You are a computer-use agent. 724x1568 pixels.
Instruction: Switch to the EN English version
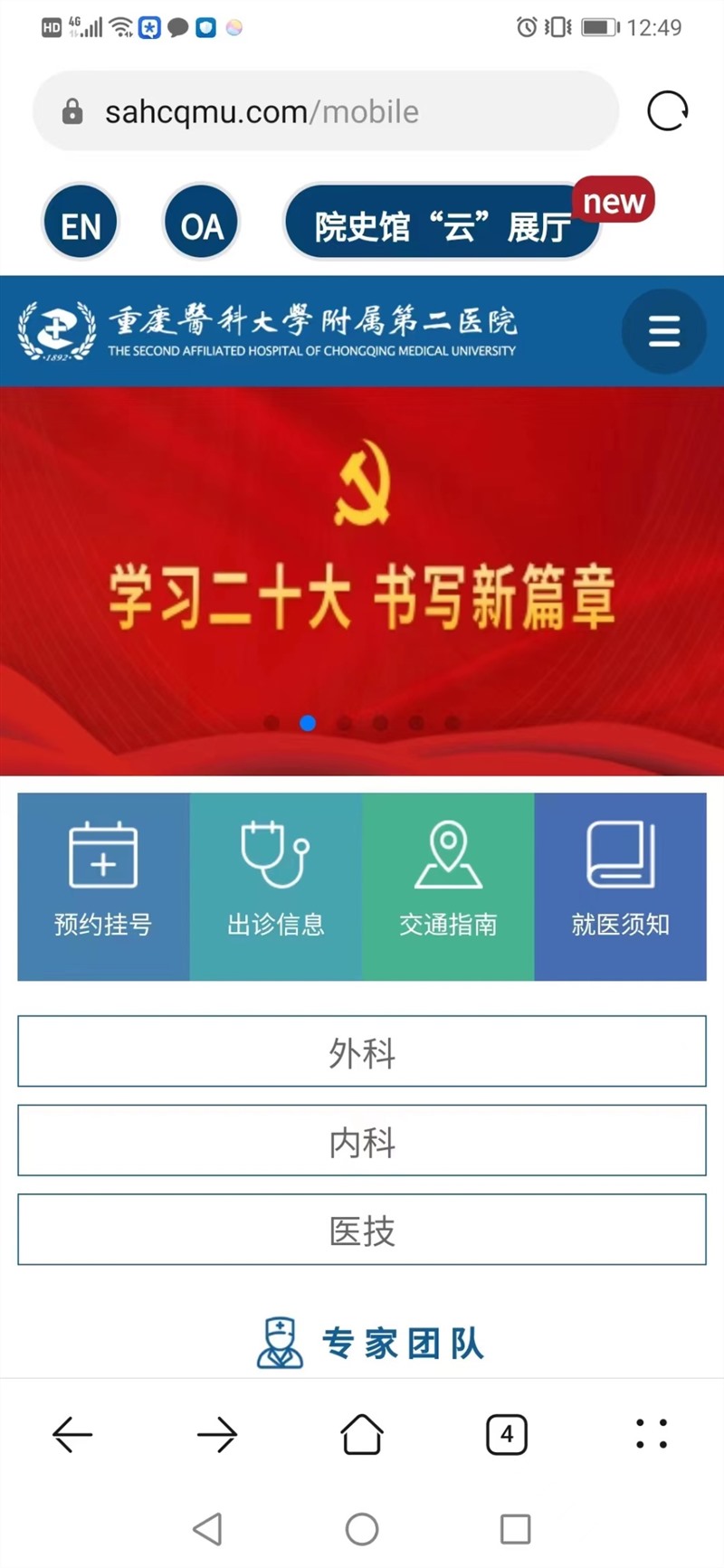point(81,224)
